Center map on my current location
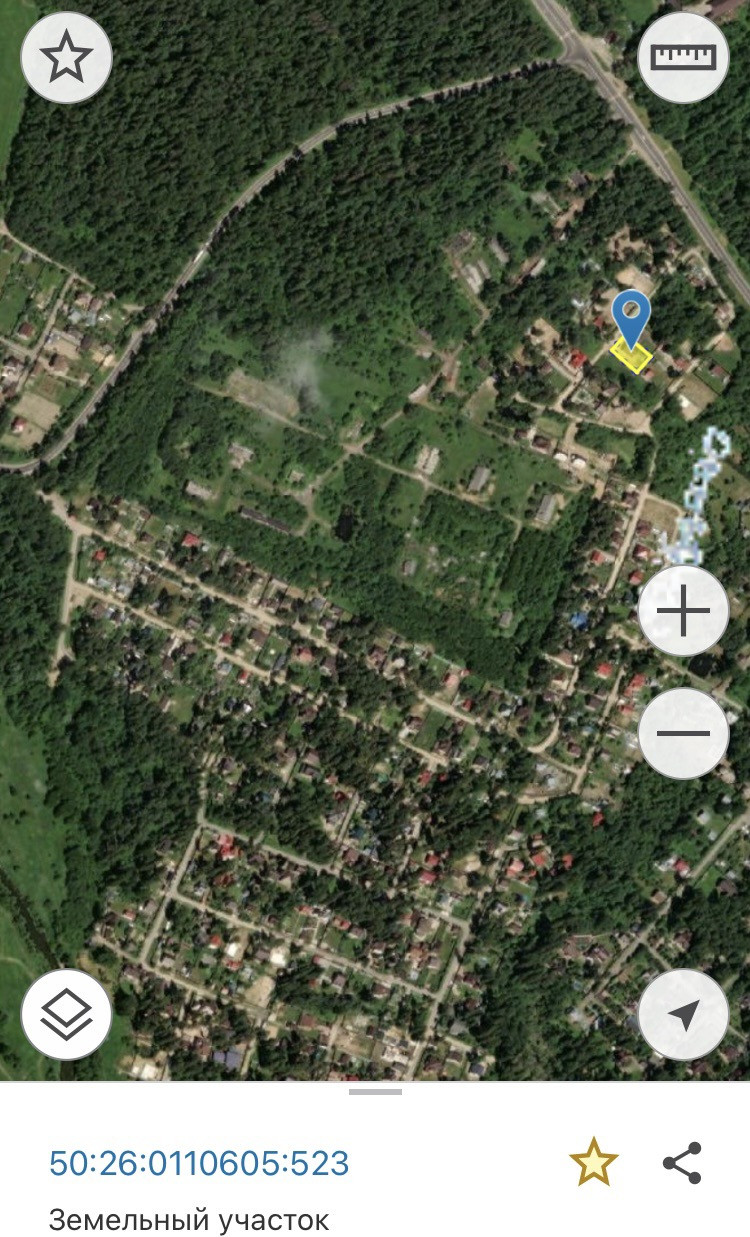The height and width of the screenshot is (1237, 750). (x=683, y=1014)
